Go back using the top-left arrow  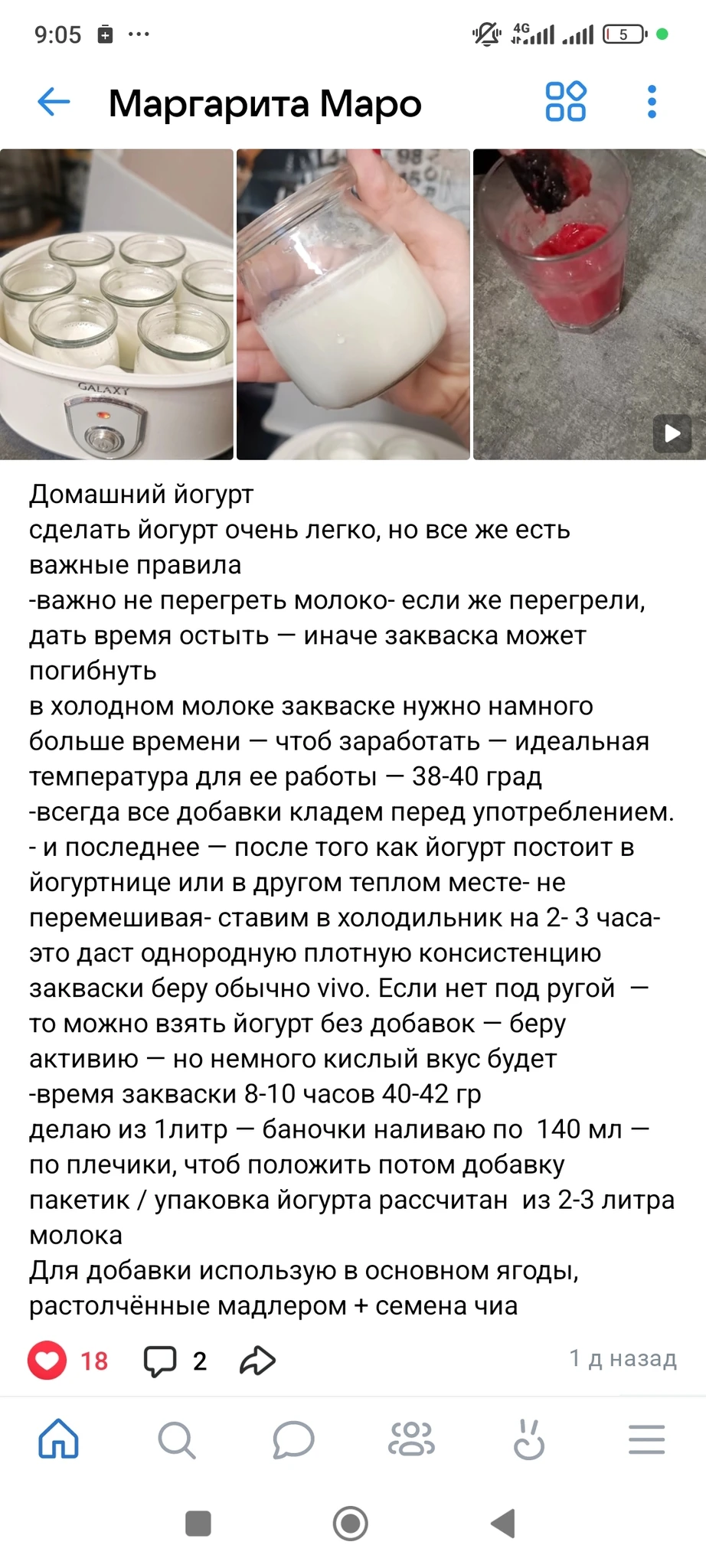(x=54, y=102)
